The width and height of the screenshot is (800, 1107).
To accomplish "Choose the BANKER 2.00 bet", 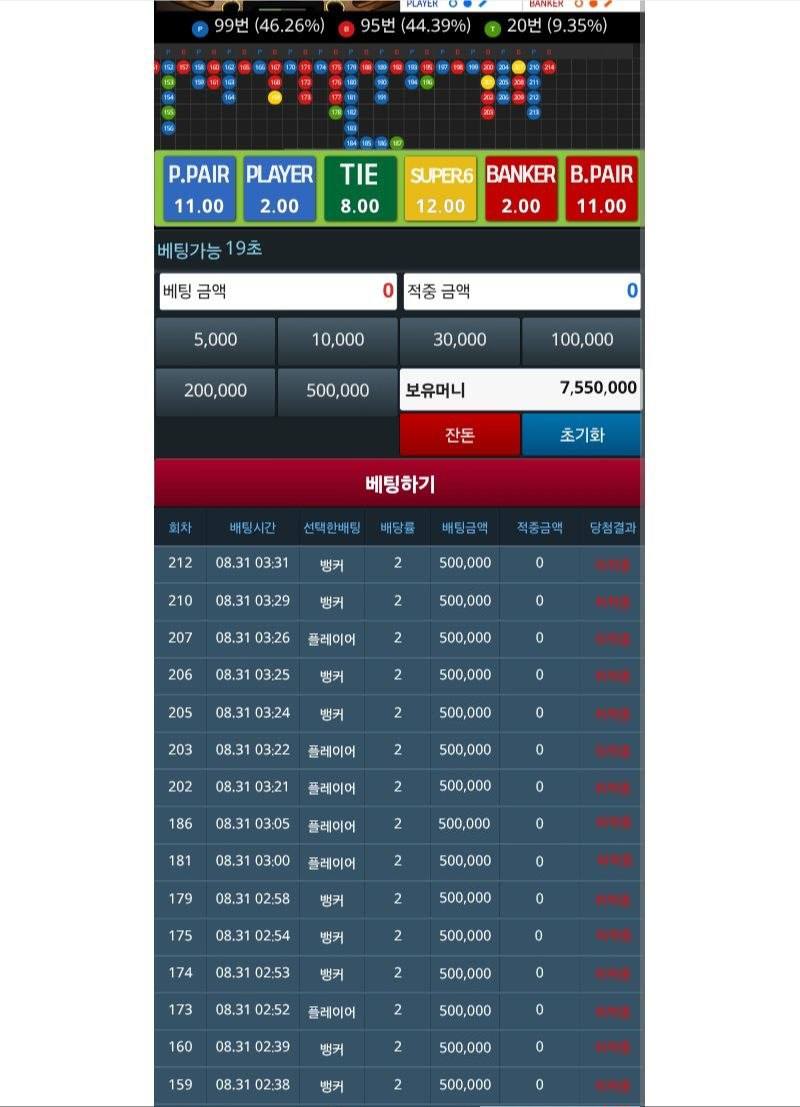I will coord(521,189).
